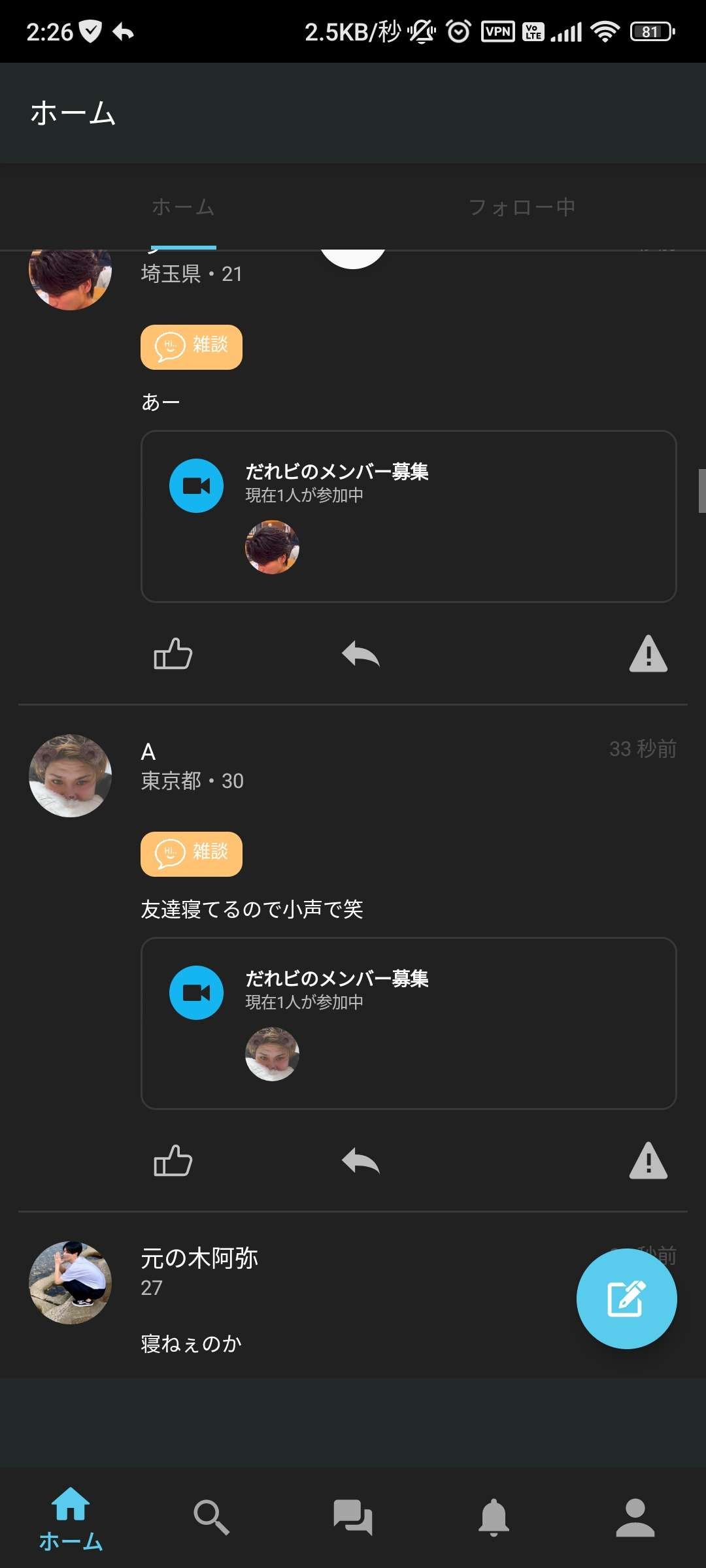Open the notifications bell tab
The height and width of the screenshot is (1568, 706).
[494, 1517]
